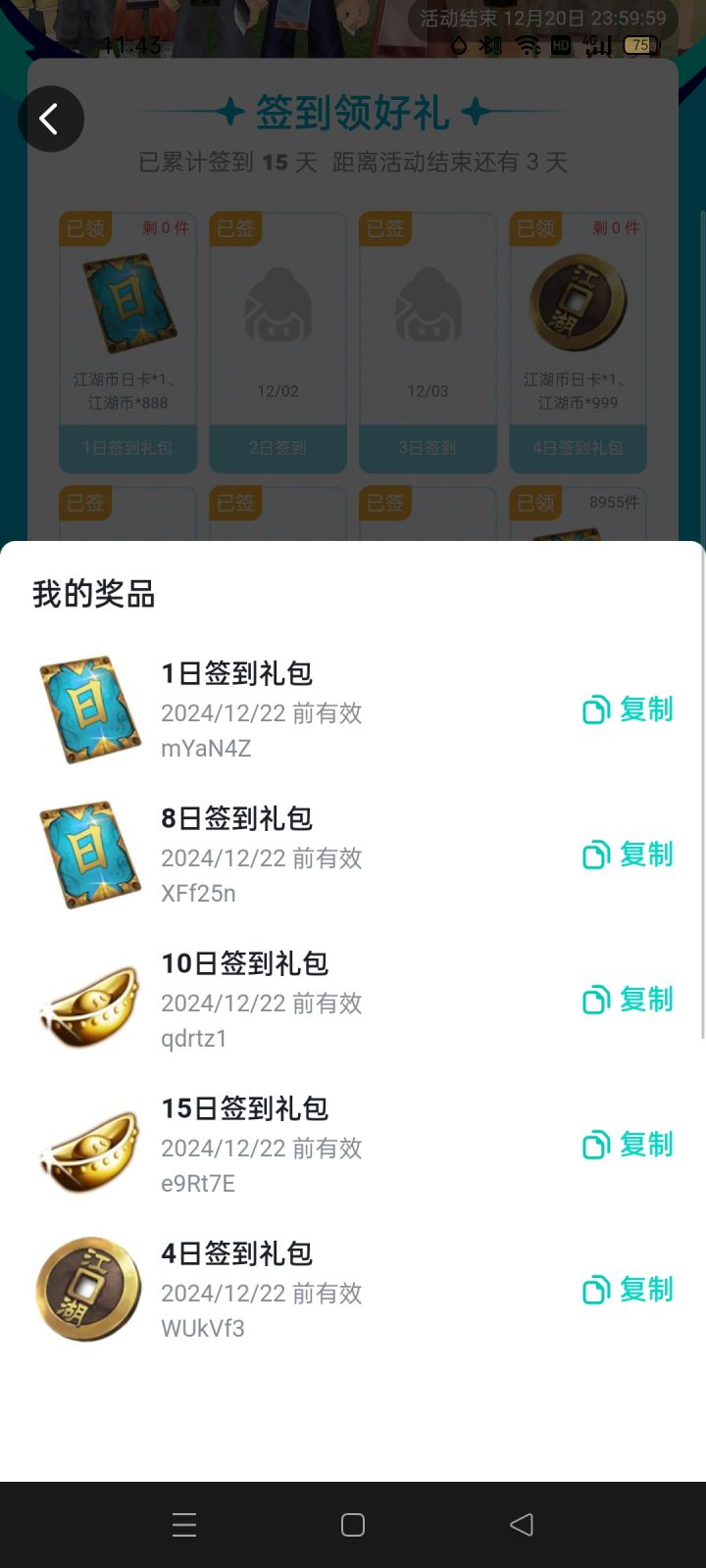Tap the copy icon next to WUkVf3 code
Screen dimensions: 706x1568
[596, 1290]
